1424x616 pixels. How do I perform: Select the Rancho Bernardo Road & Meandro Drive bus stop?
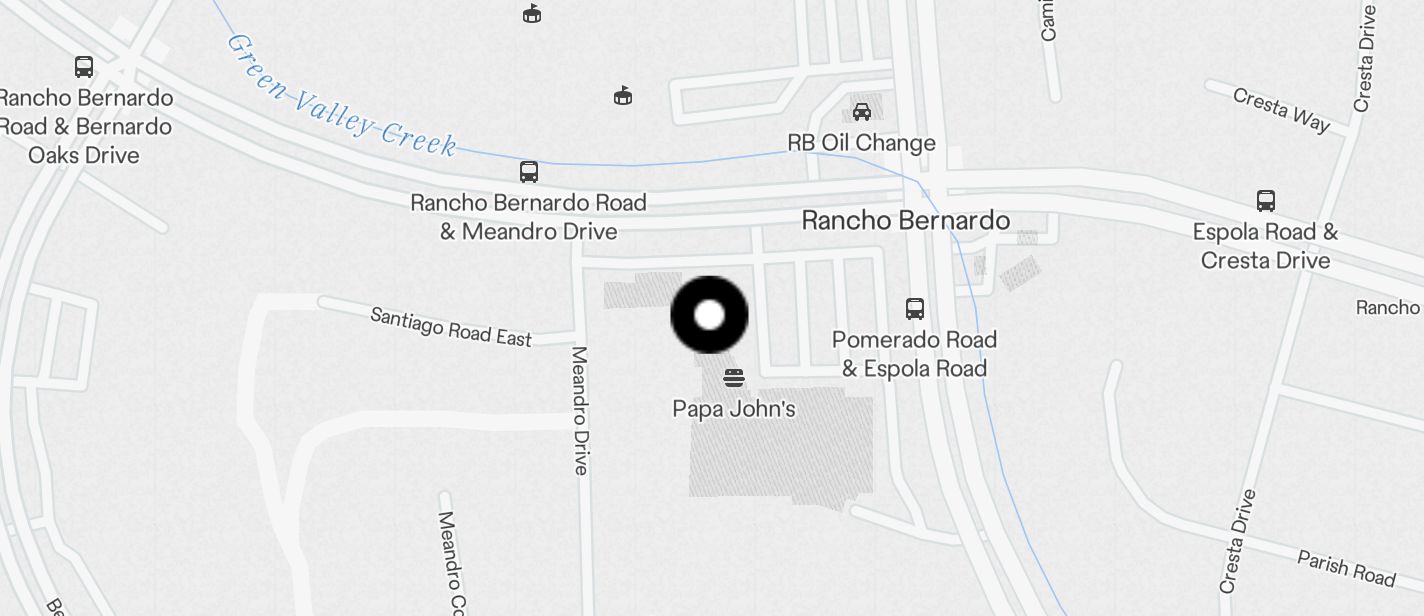click(529, 172)
